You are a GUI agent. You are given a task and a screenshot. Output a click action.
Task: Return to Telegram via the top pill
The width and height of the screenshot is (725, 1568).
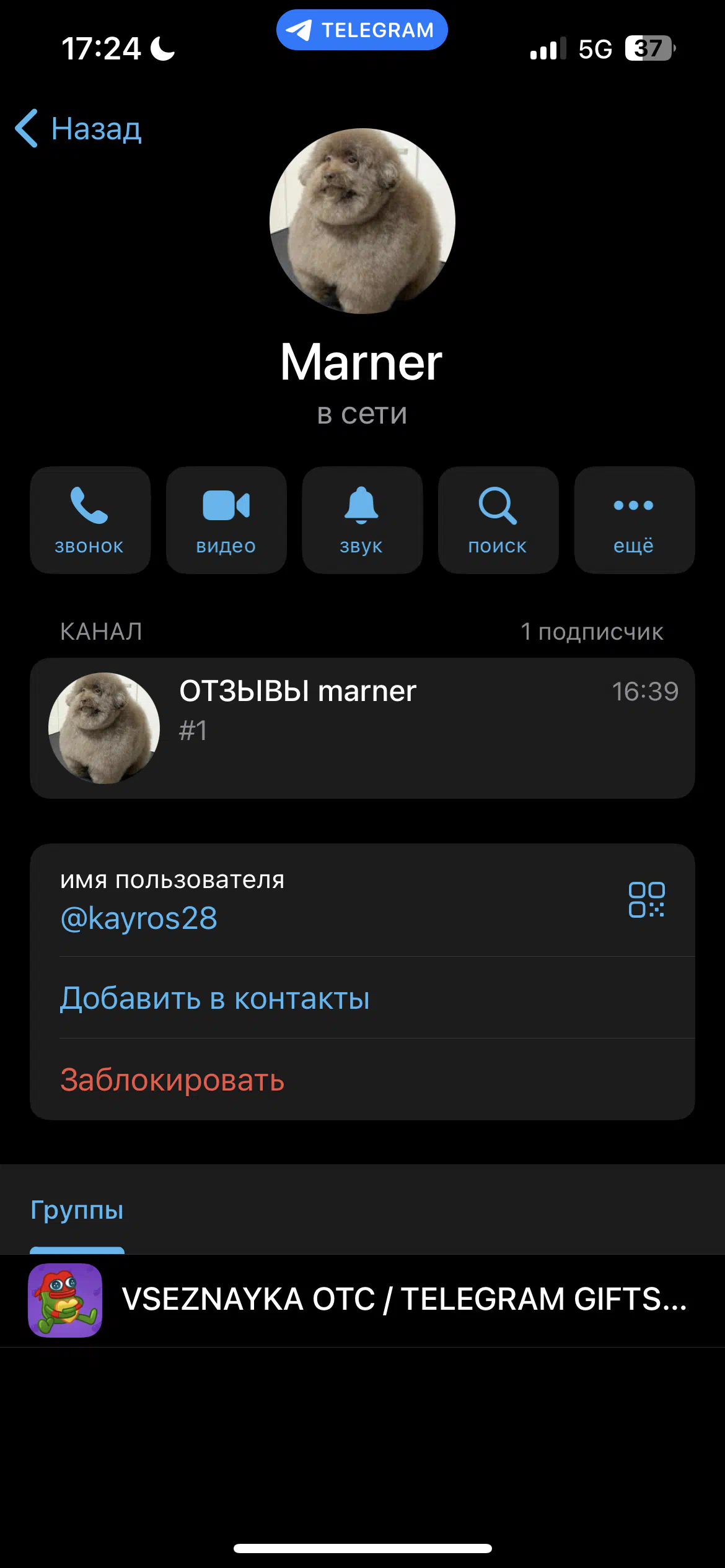coord(362,30)
